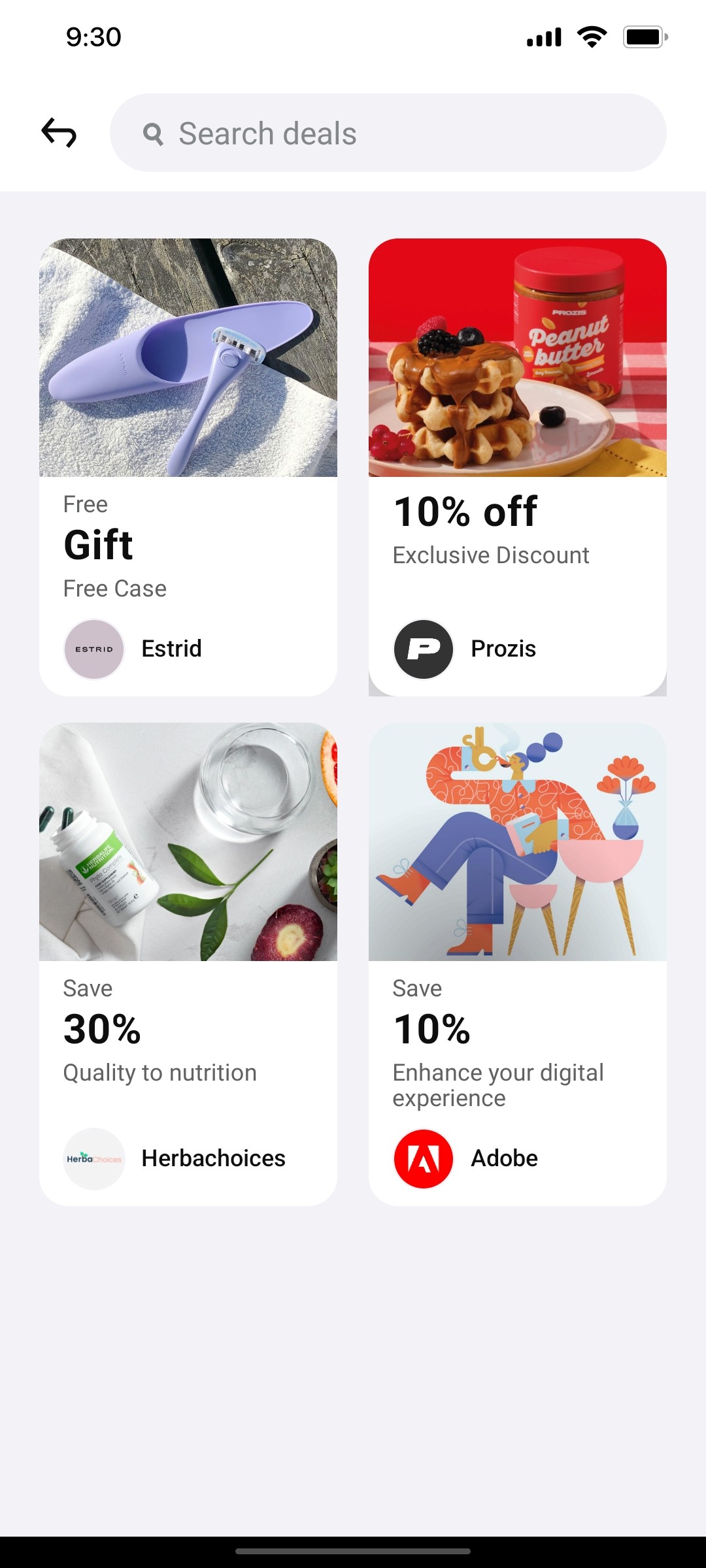Tap the battery indicator in status bar
706x1568 pixels.
click(x=644, y=37)
